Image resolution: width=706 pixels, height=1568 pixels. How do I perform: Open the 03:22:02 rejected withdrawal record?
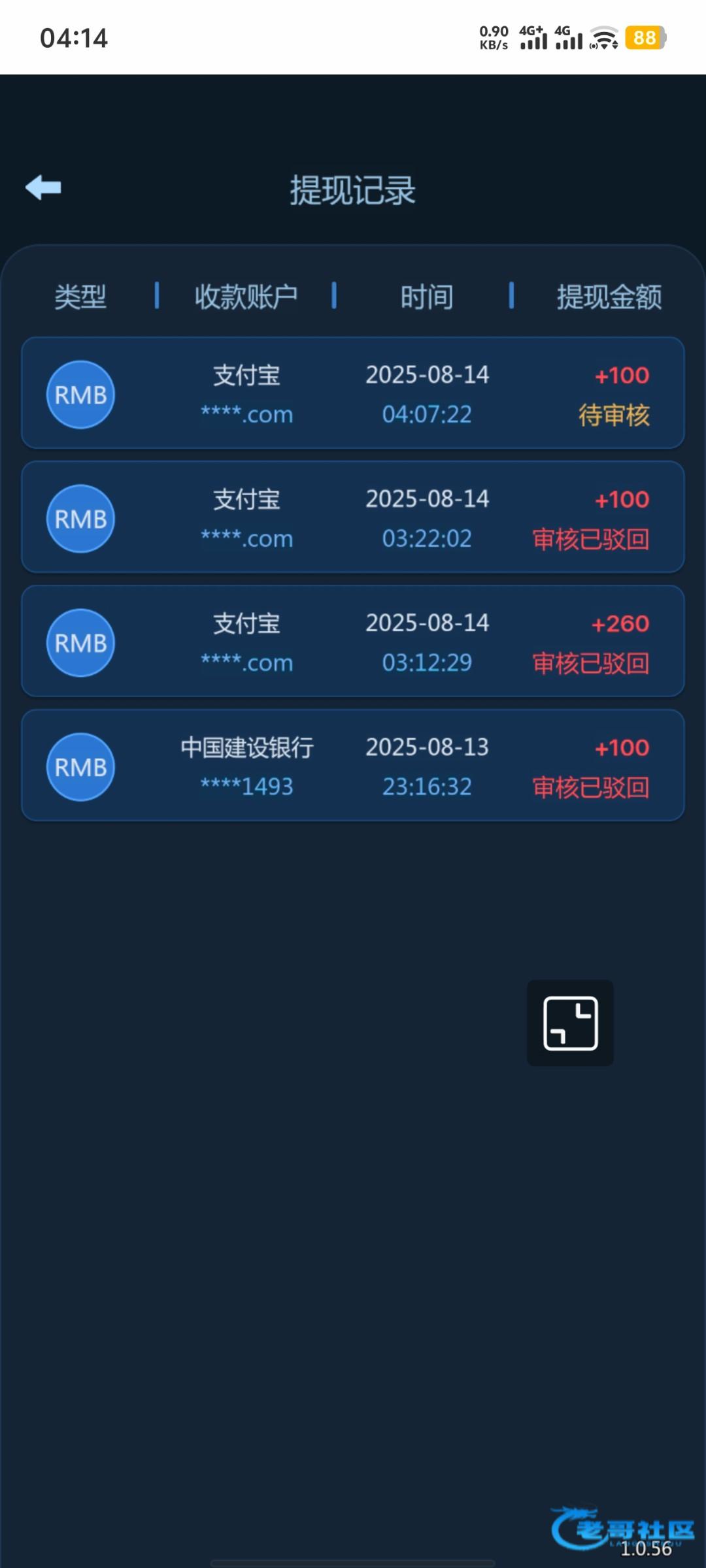[x=353, y=517]
